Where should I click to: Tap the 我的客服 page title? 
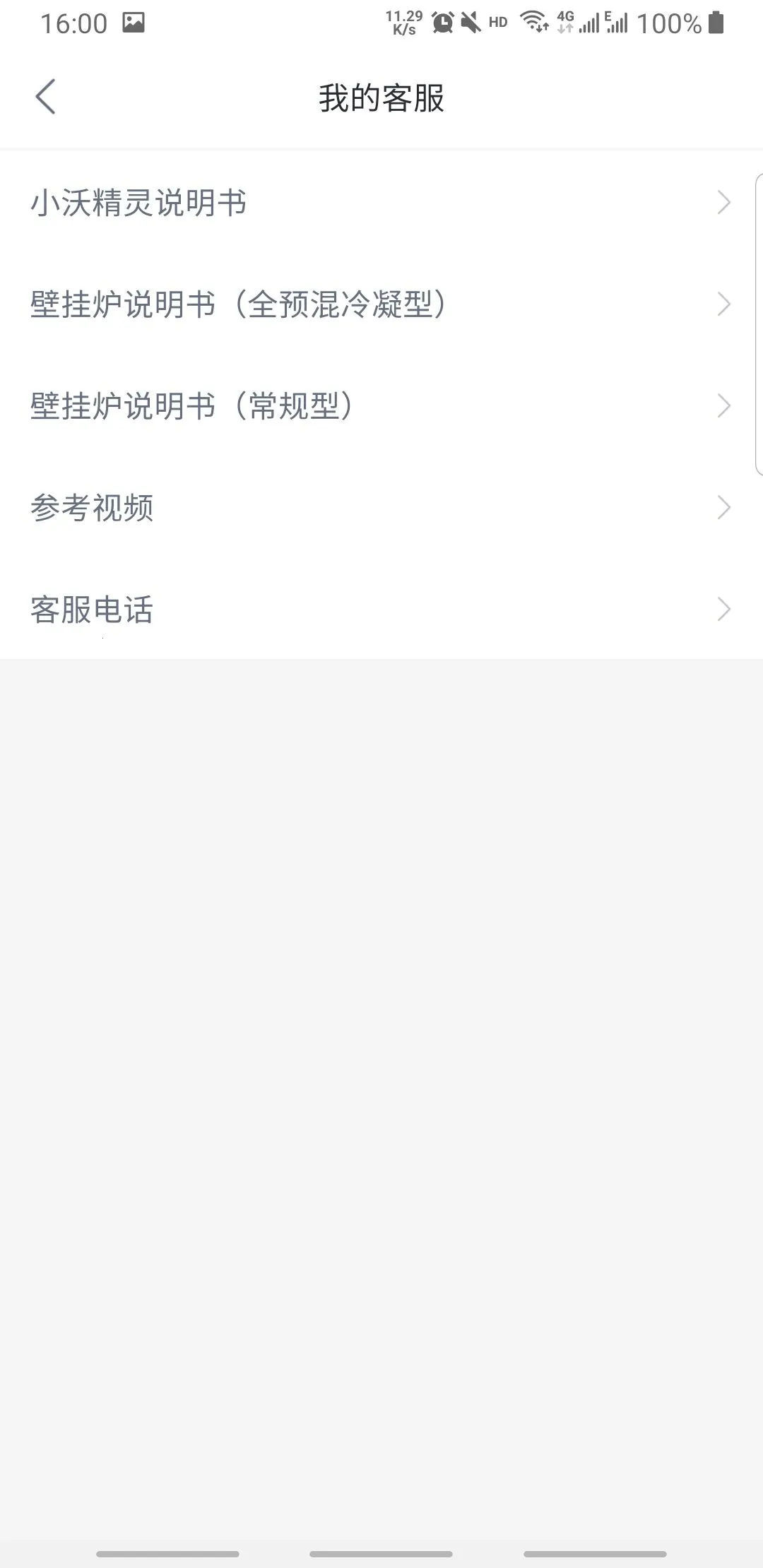pyautogui.click(x=381, y=98)
